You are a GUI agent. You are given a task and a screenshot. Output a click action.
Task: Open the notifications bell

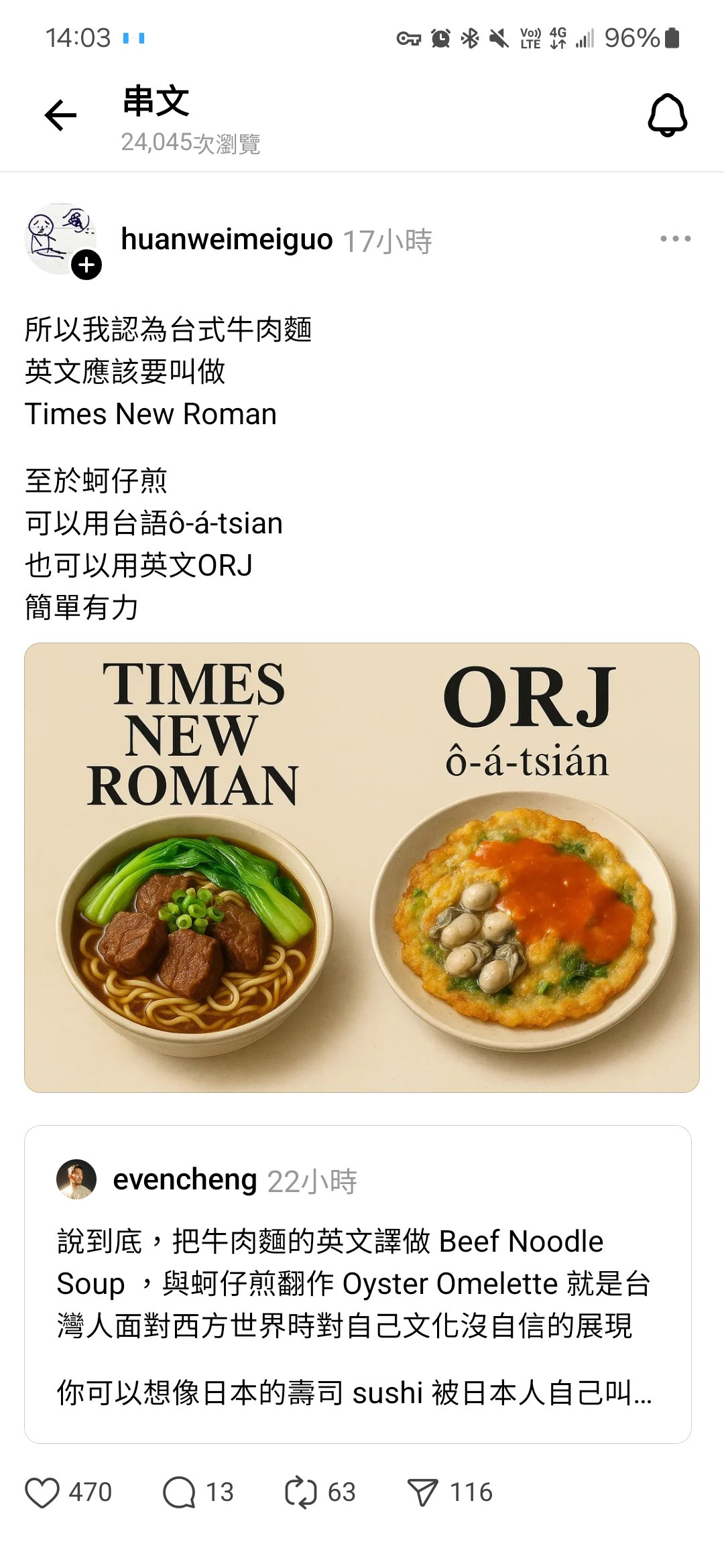(667, 115)
